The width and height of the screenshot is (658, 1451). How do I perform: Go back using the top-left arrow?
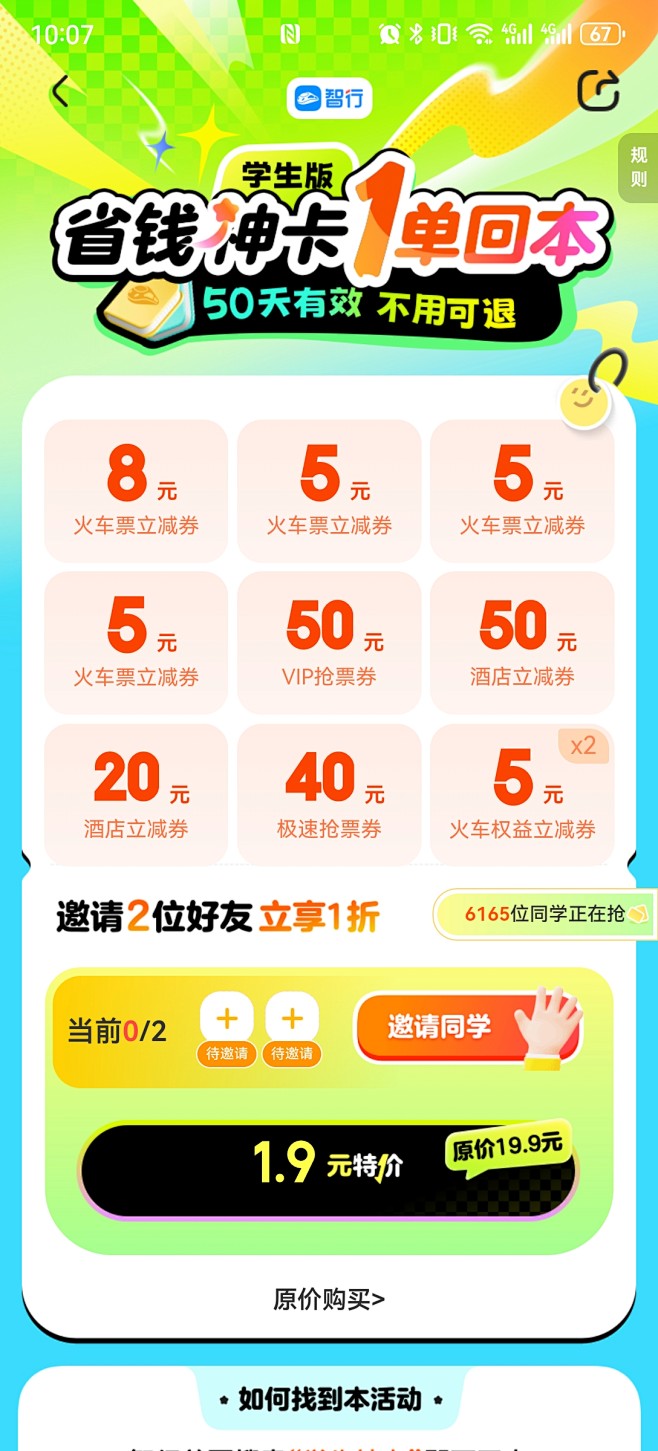click(61, 92)
